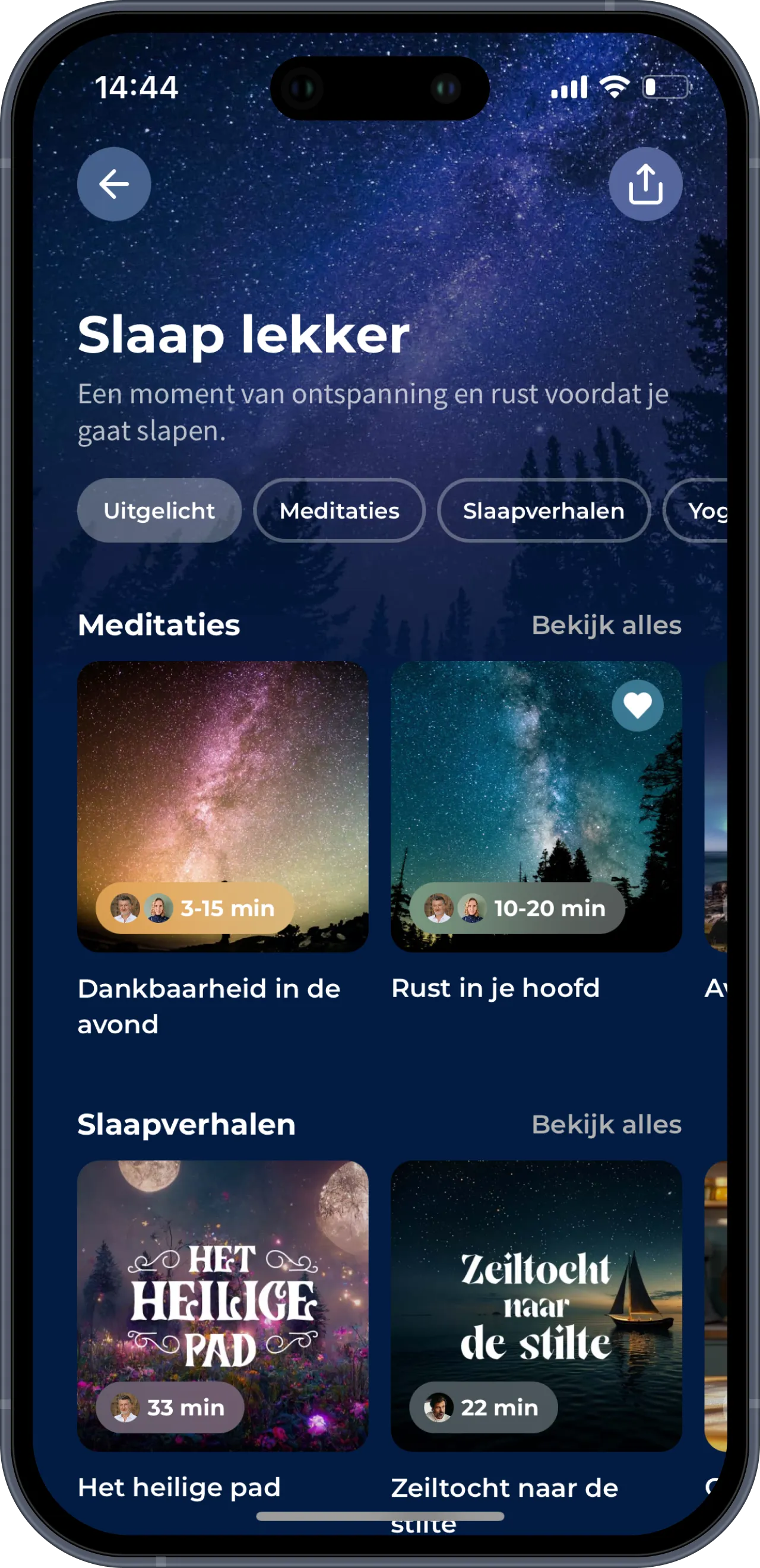
Task: Open Bekijk alles next to Meditaties
Action: pos(607,624)
